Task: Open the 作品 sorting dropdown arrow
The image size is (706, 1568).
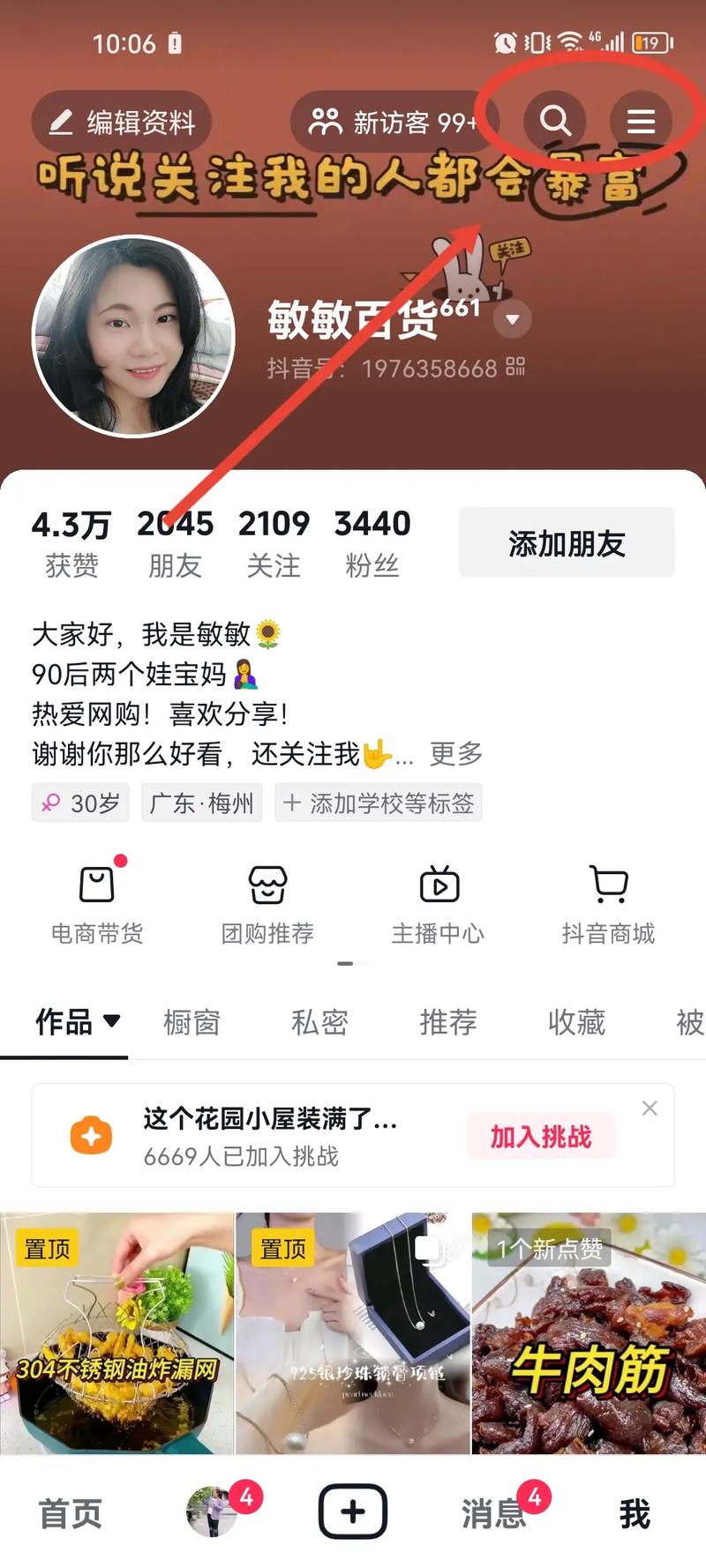Action: (x=112, y=1021)
